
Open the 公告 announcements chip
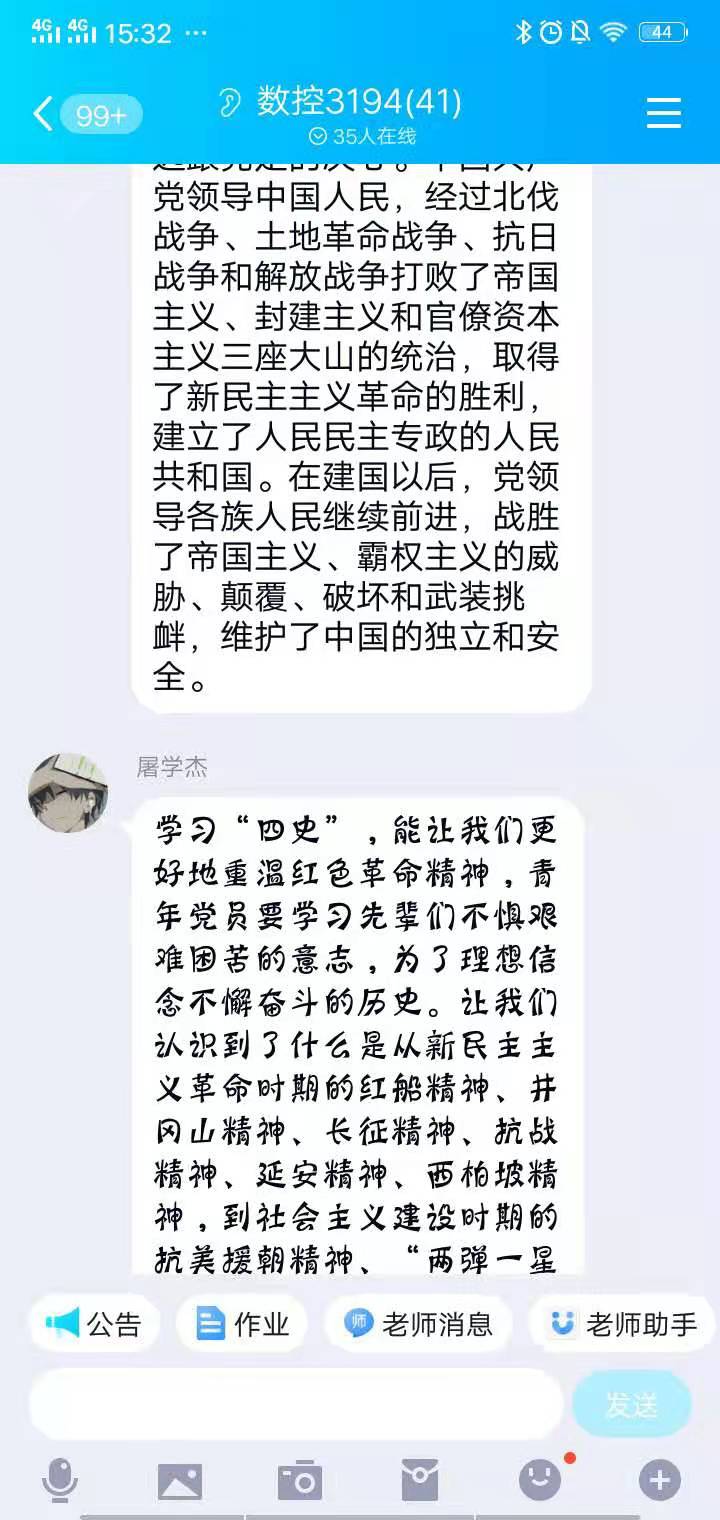pos(95,1325)
